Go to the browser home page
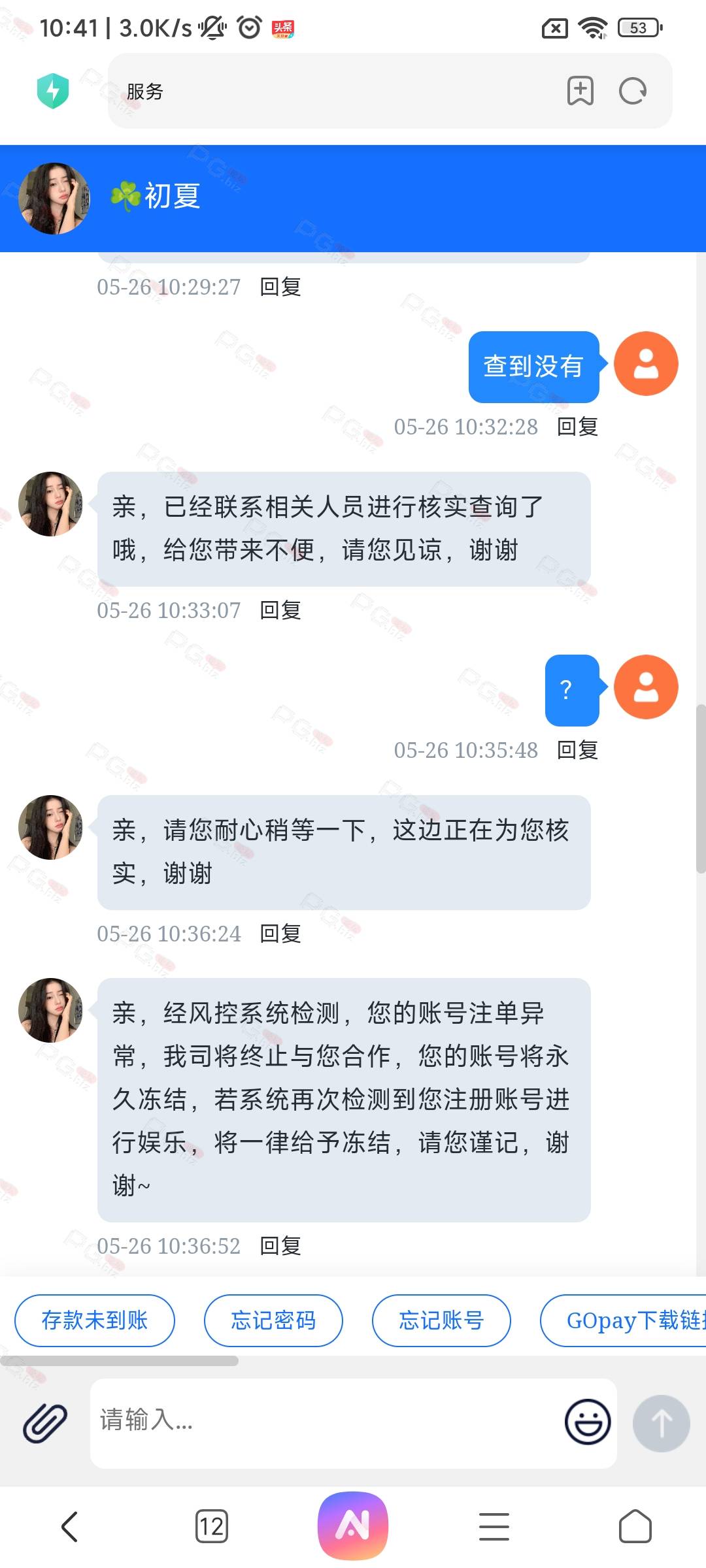 pyautogui.click(x=635, y=1526)
